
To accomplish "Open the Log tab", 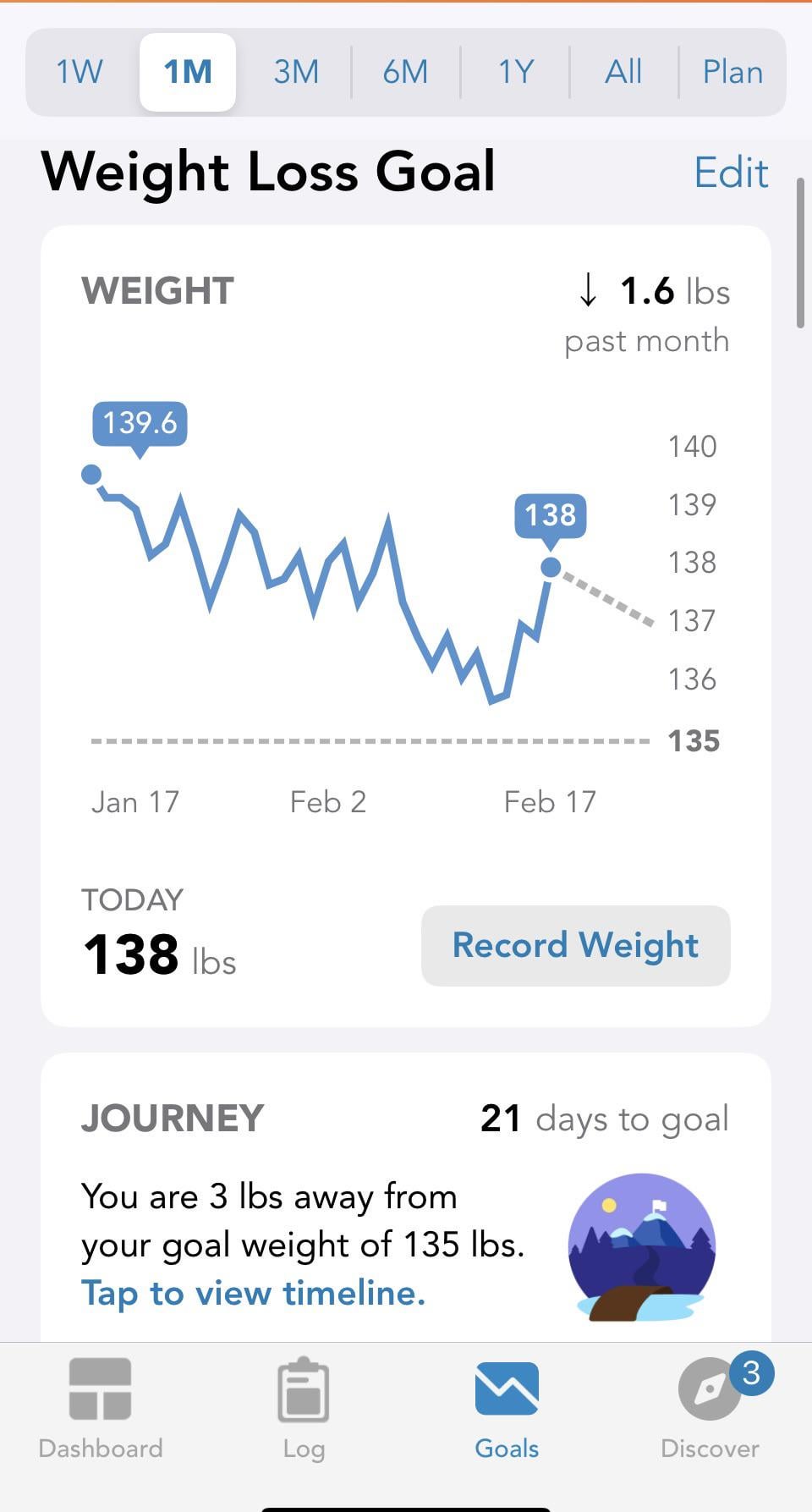I will (304, 1409).
